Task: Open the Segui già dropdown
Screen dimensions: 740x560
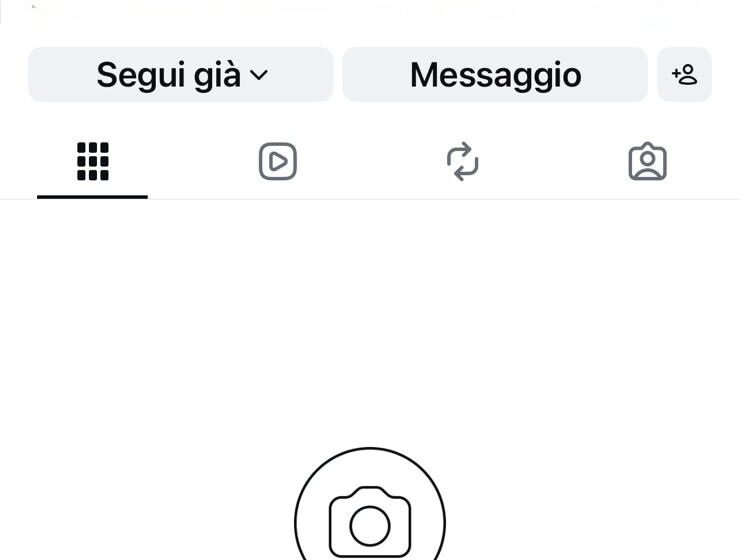Action: tap(180, 75)
